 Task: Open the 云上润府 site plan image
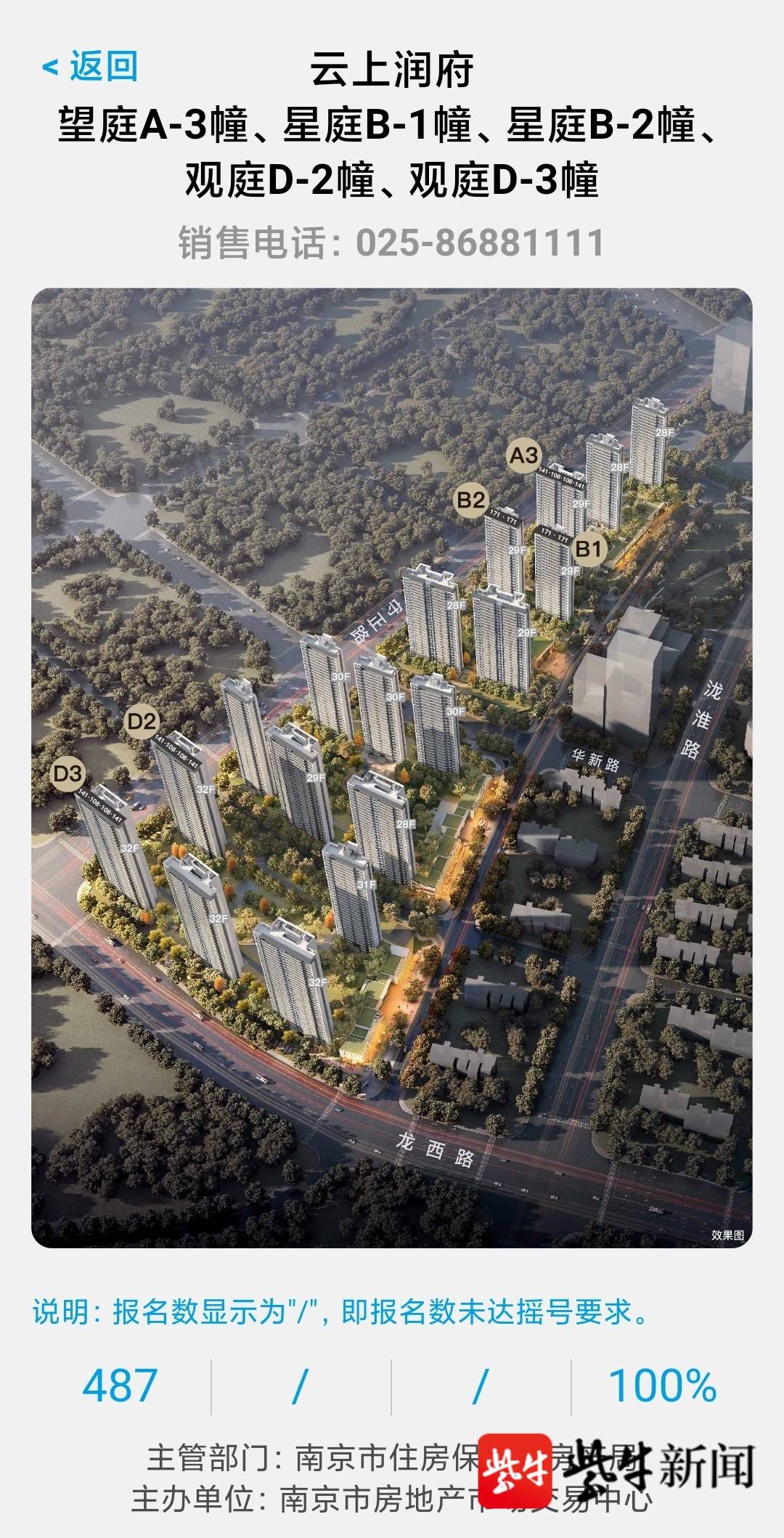tap(391, 768)
